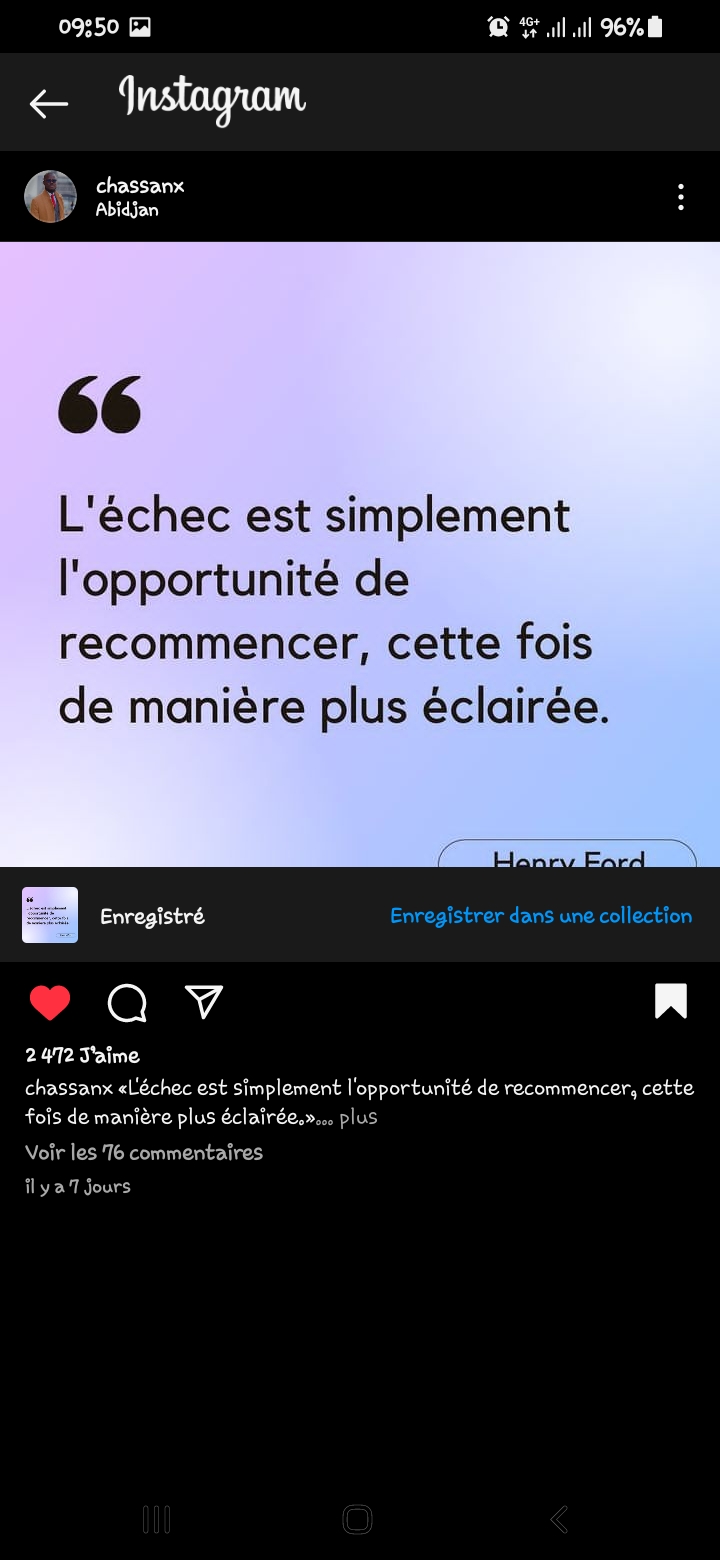
Task: View the 2 472 J'aime likes list
Action: click(82, 1055)
